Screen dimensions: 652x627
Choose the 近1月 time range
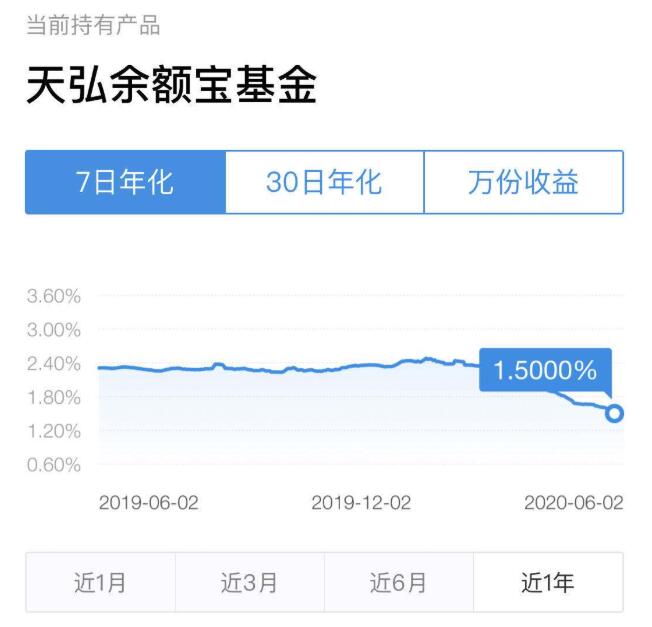pyautogui.click(x=100, y=583)
